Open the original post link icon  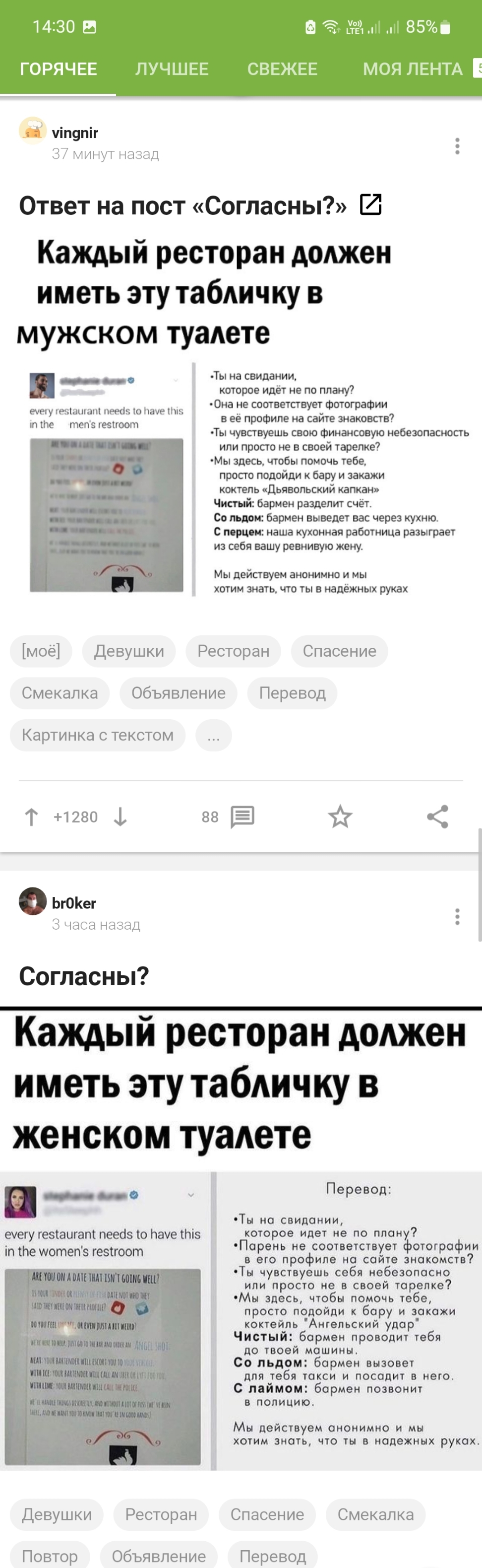click(x=370, y=205)
